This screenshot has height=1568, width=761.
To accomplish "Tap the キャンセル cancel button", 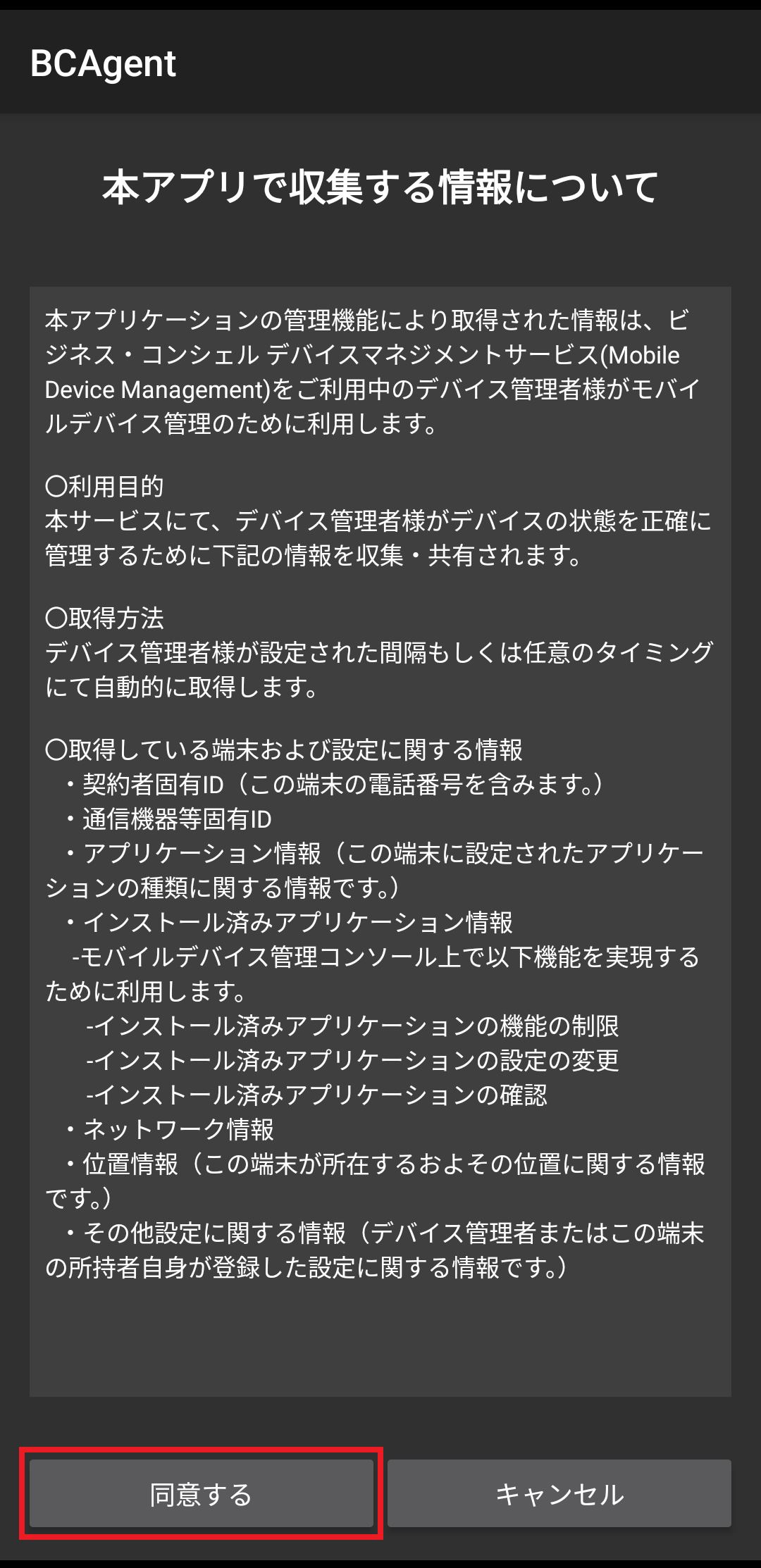I will click(x=559, y=1494).
